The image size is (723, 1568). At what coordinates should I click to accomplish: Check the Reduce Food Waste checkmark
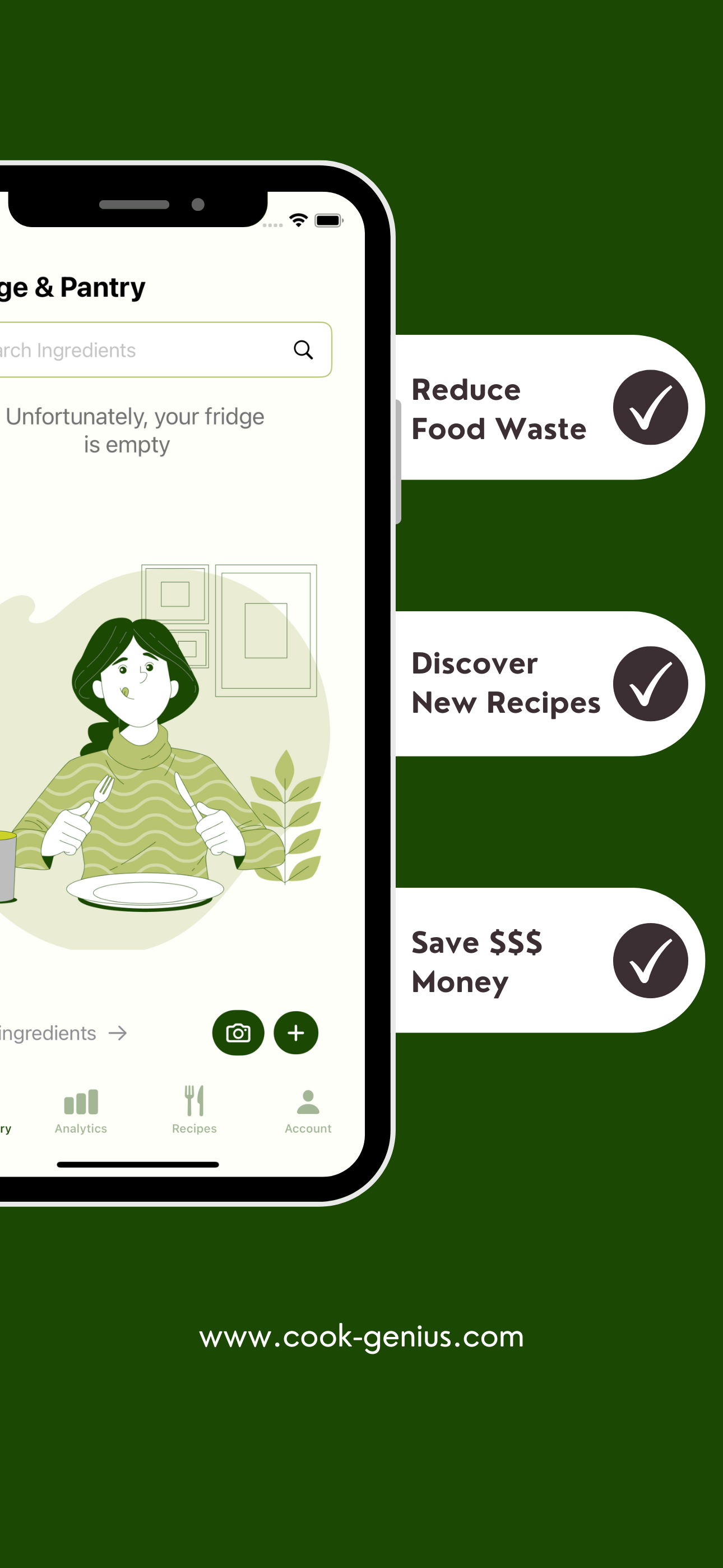coord(650,407)
